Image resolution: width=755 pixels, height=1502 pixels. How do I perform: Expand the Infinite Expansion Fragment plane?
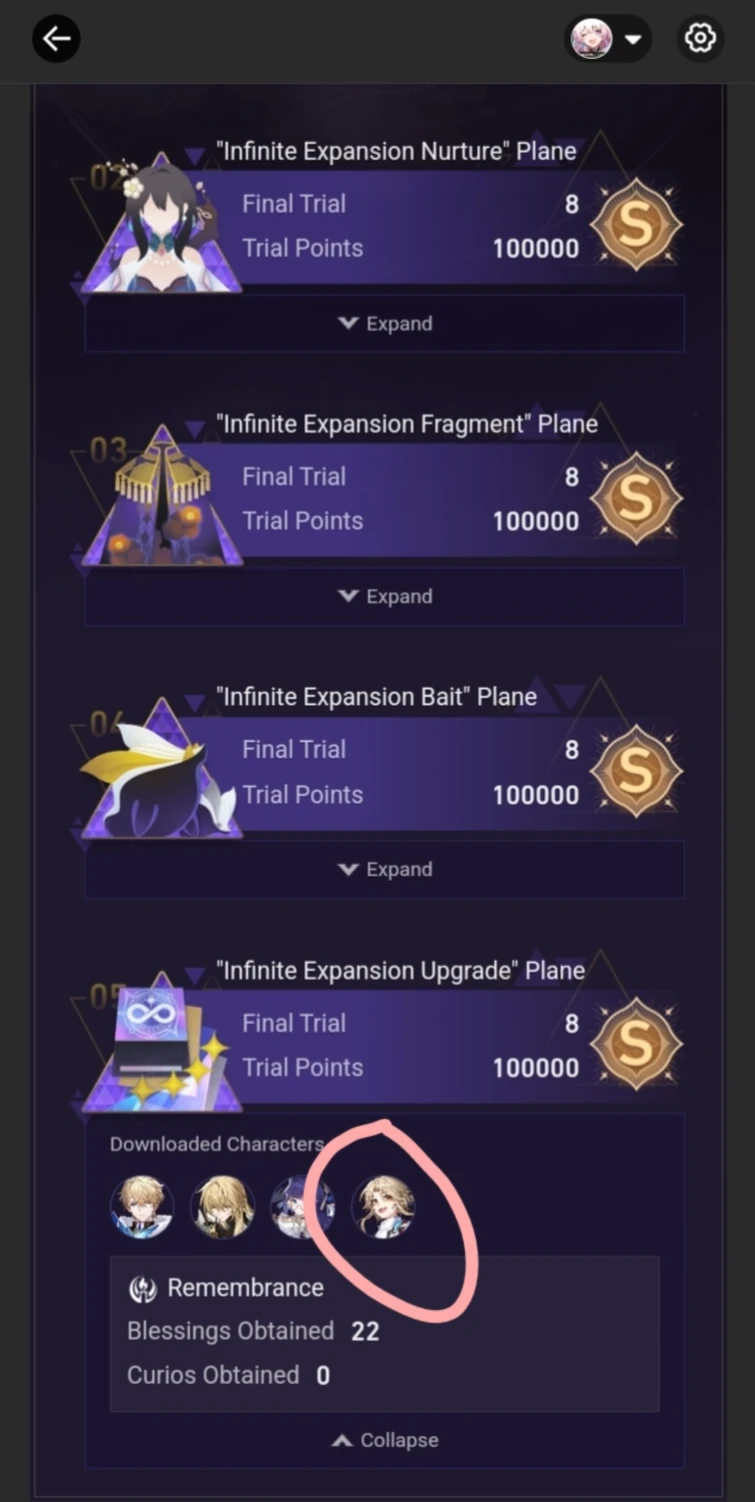(385, 596)
